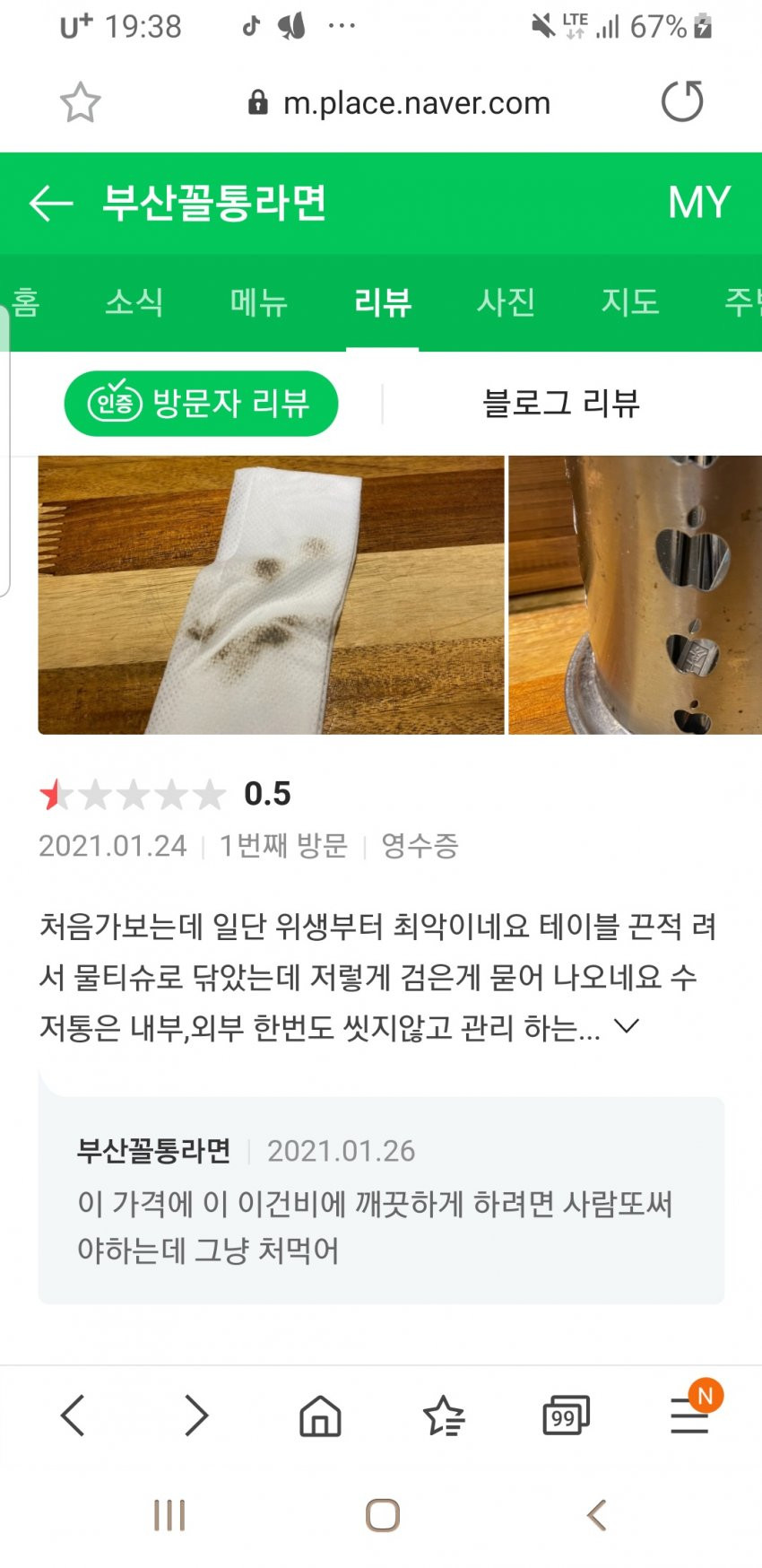This screenshot has width=762, height=1568.
Task: Select the 방문자 리뷰 toggle button
Action: click(x=200, y=404)
